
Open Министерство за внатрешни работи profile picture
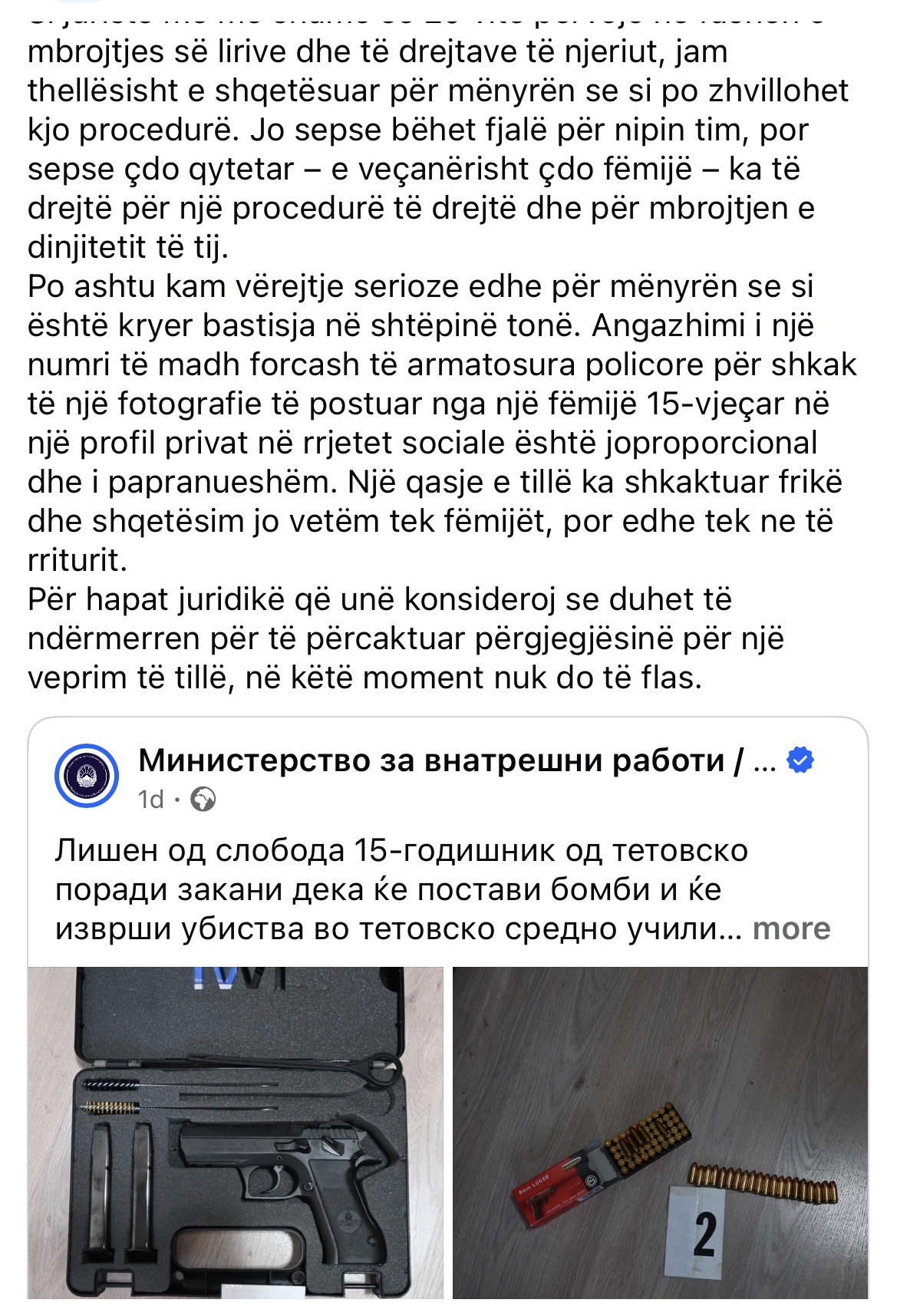click(87, 776)
